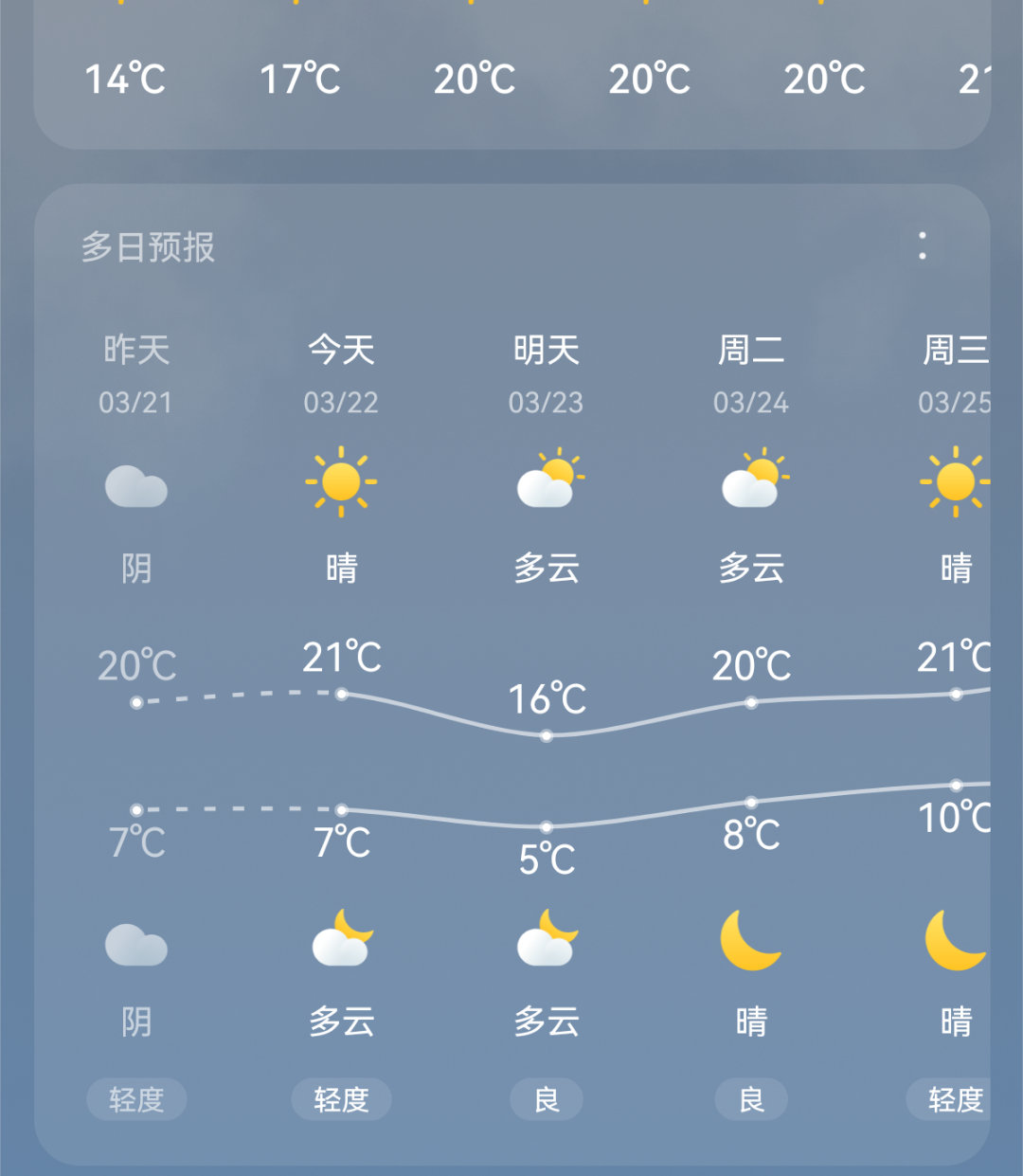Tap the 周三 column header

(x=955, y=351)
